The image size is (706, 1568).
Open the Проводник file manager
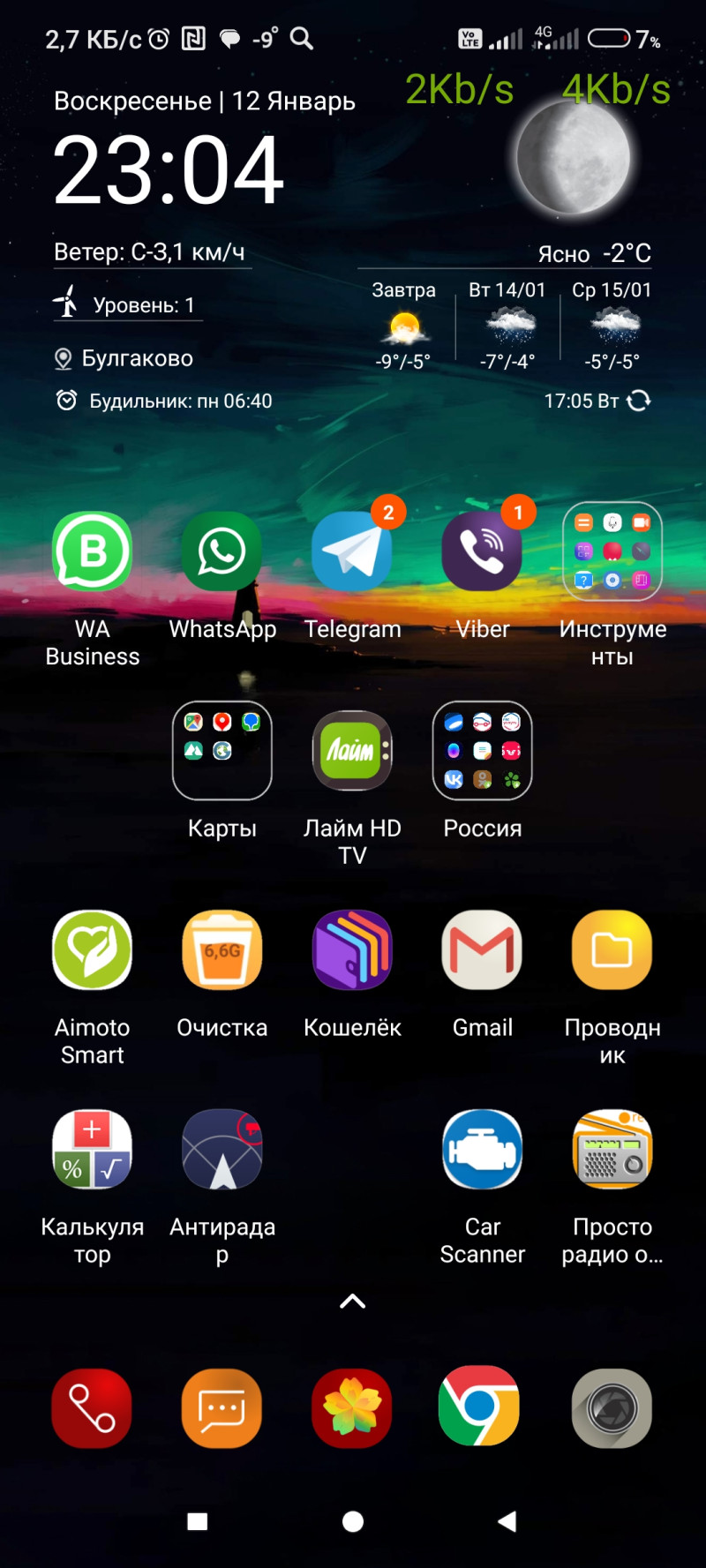[612, 950]
